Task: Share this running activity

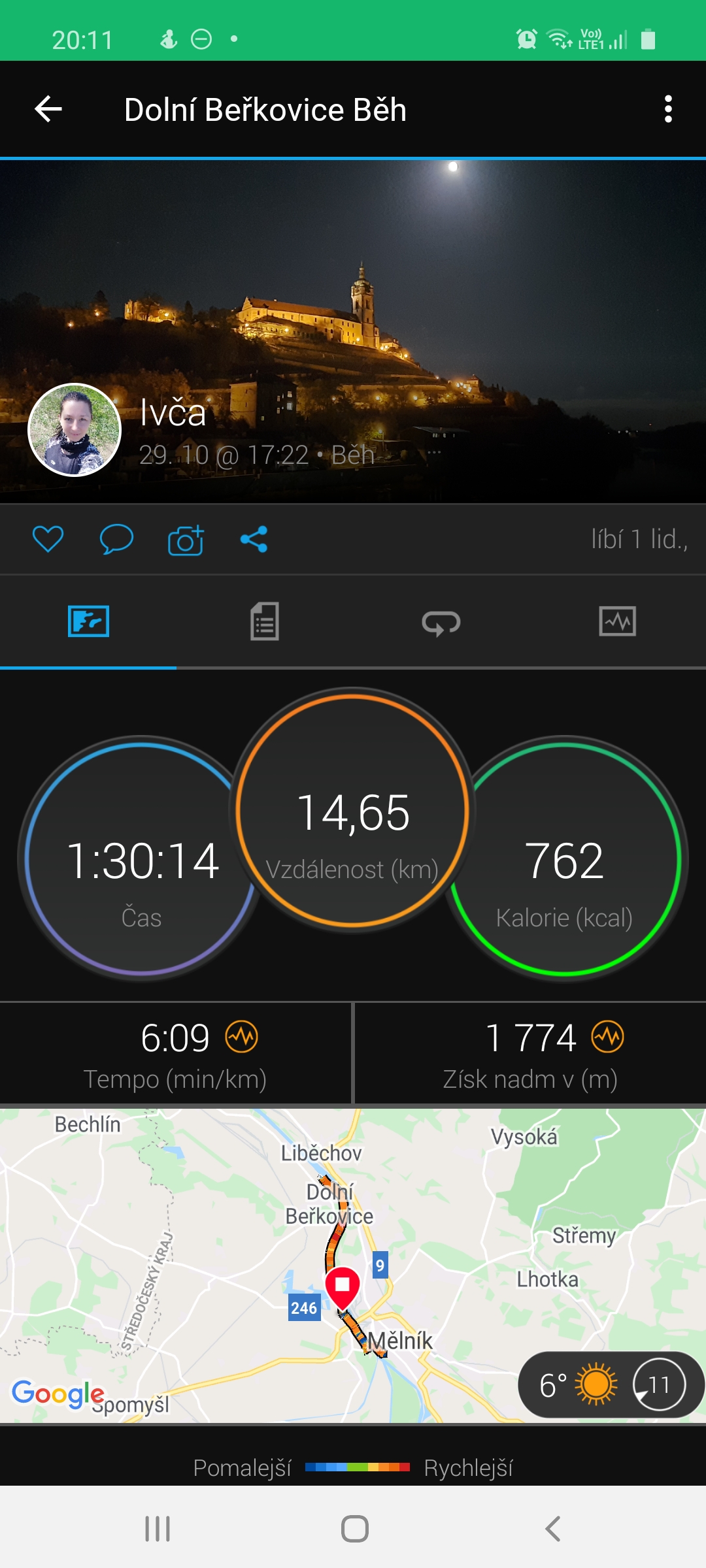Action: [254, 540]
